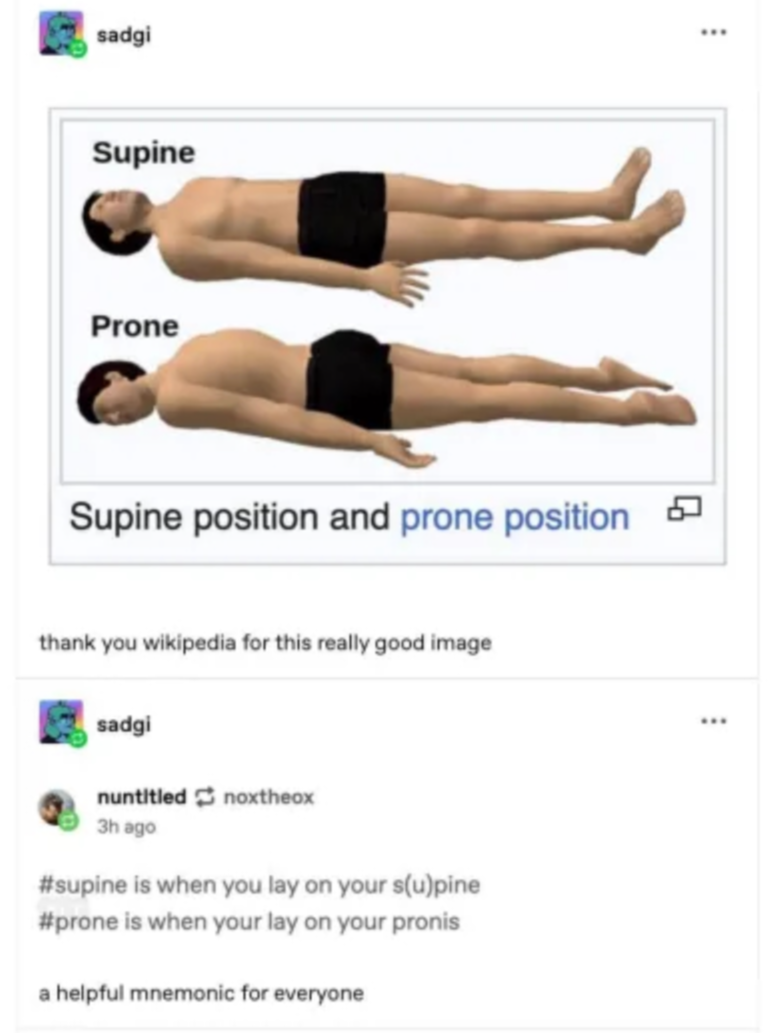Open overflow menu on sadgi's Wikipedia image post
Image resolution: width=778 pixels, height=1033 pixels.
[711, 31]
